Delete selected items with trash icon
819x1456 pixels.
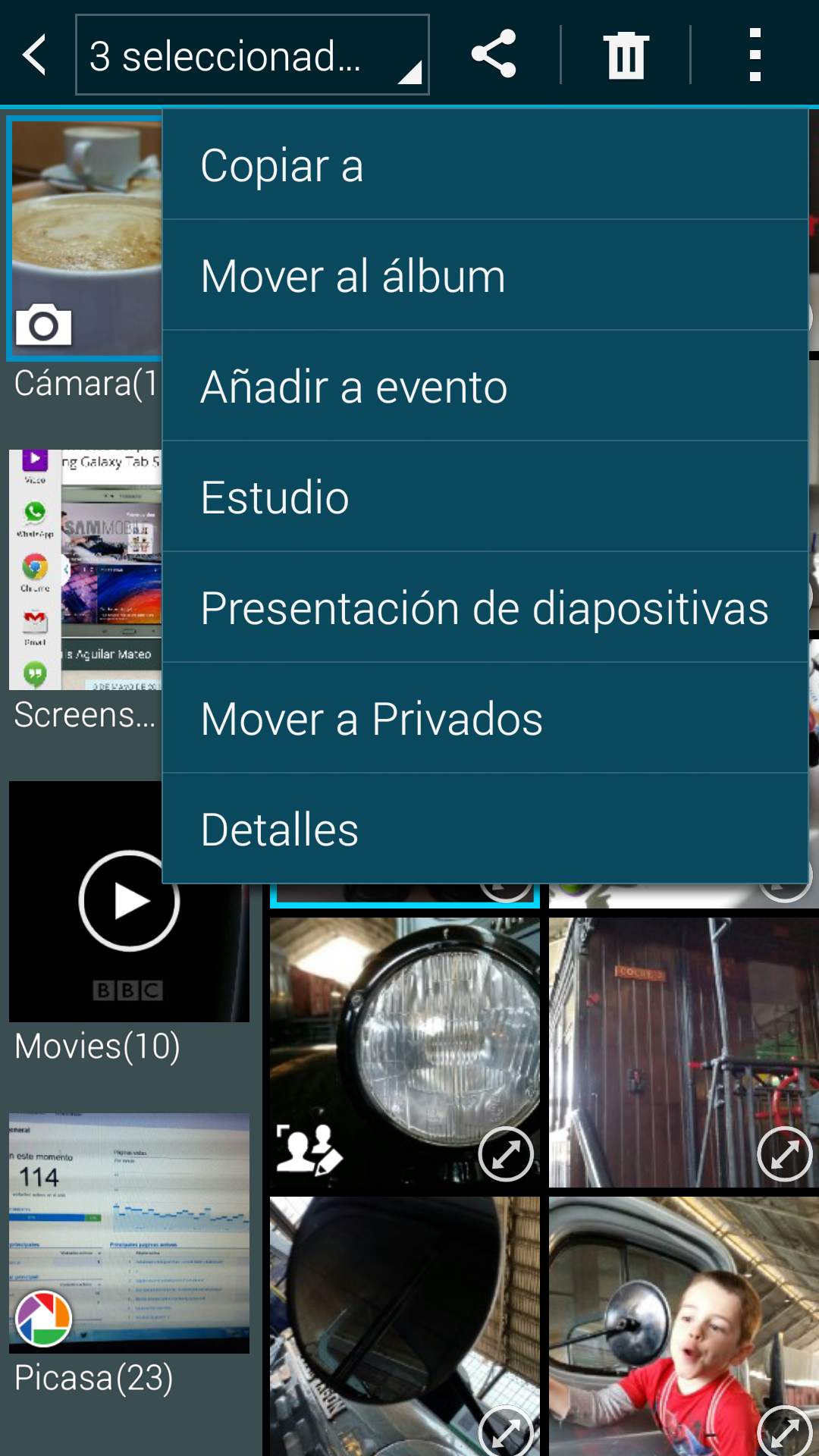[626, 55]
